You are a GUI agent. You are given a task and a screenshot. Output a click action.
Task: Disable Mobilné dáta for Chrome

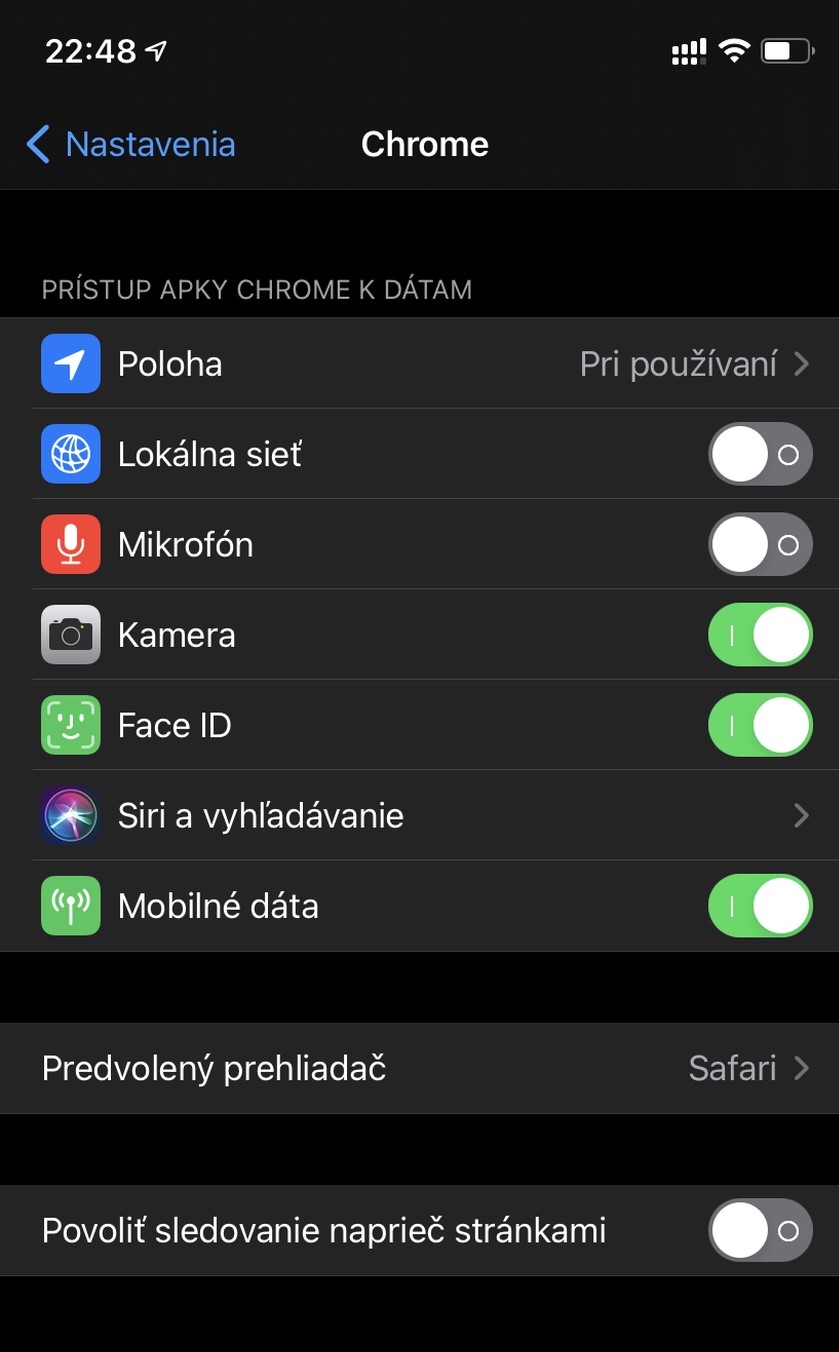coord(760,906)
